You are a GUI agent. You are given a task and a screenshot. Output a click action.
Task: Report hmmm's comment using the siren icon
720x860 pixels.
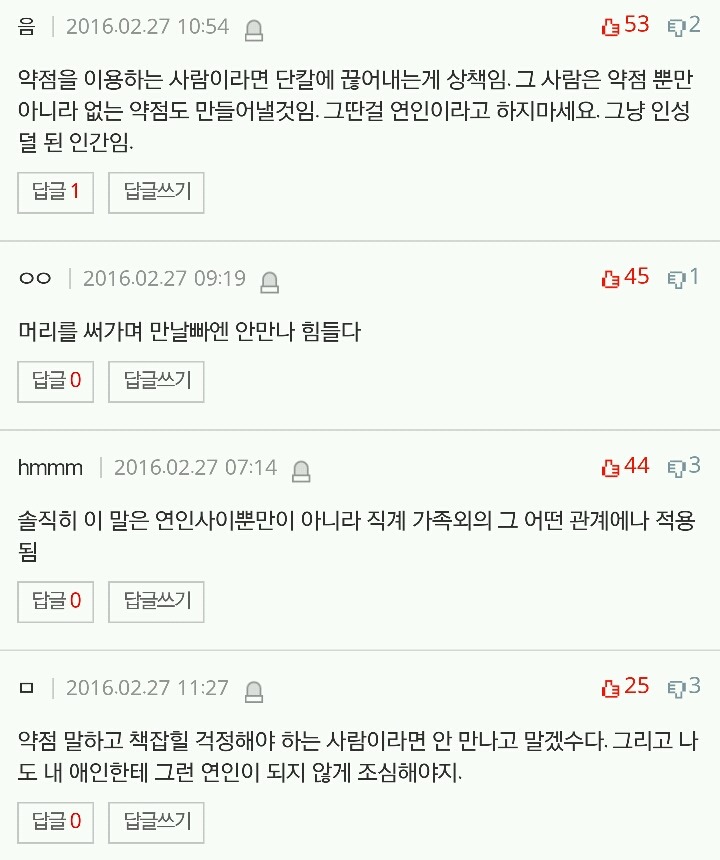pyautogui.click(x=301, y=470)
